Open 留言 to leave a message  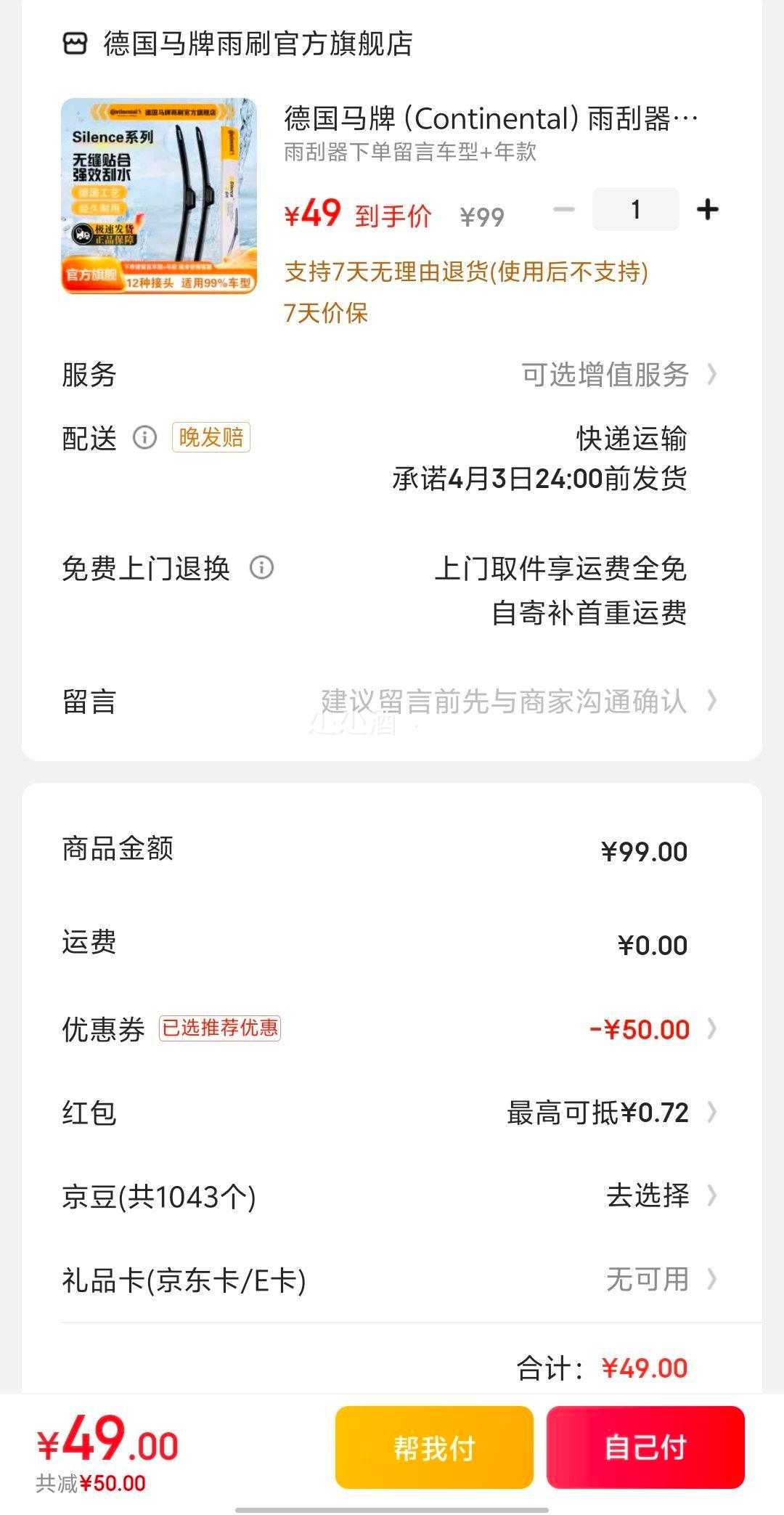point(392,701)
